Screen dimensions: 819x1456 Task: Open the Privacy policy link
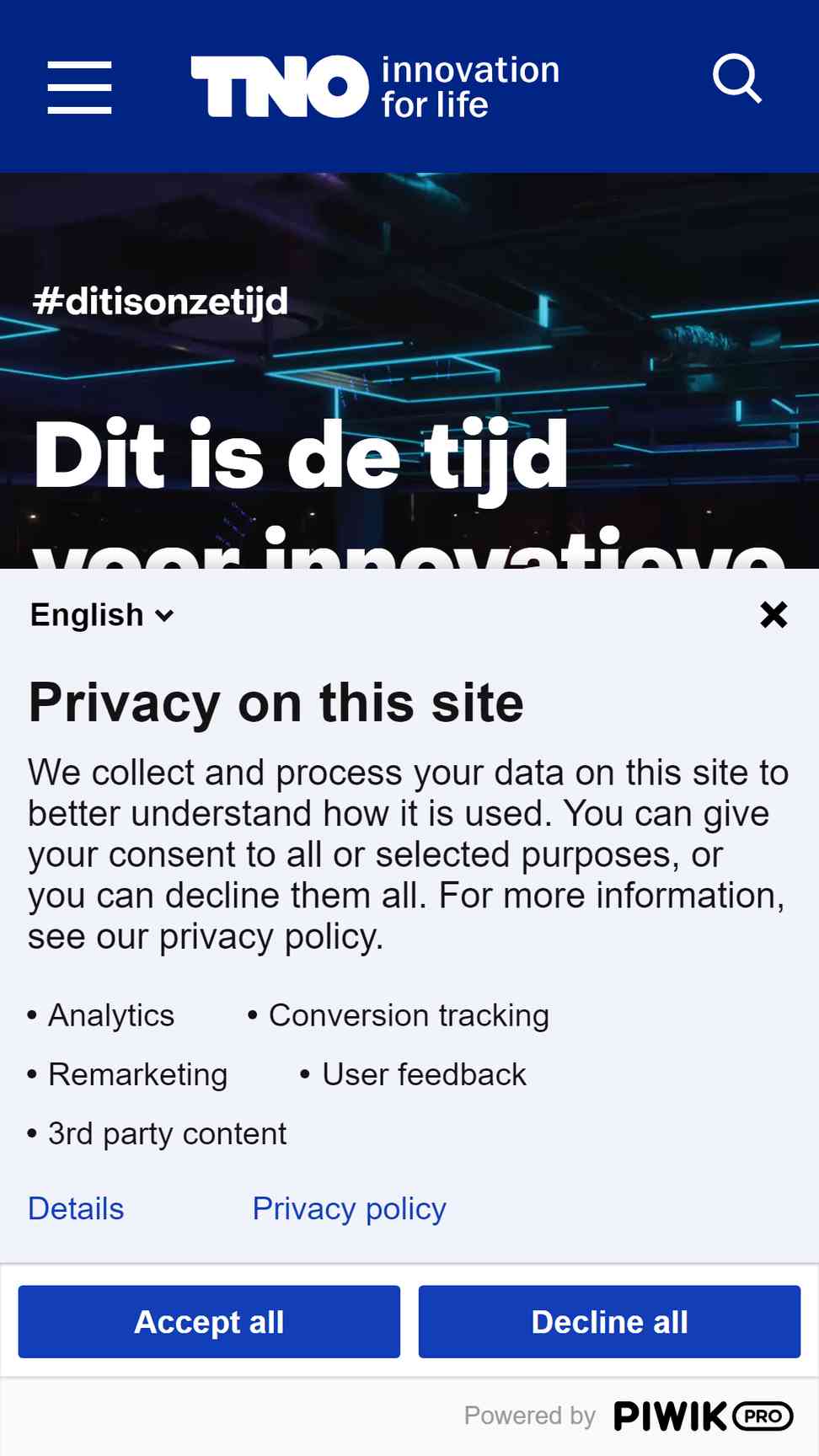[349, 1208]
